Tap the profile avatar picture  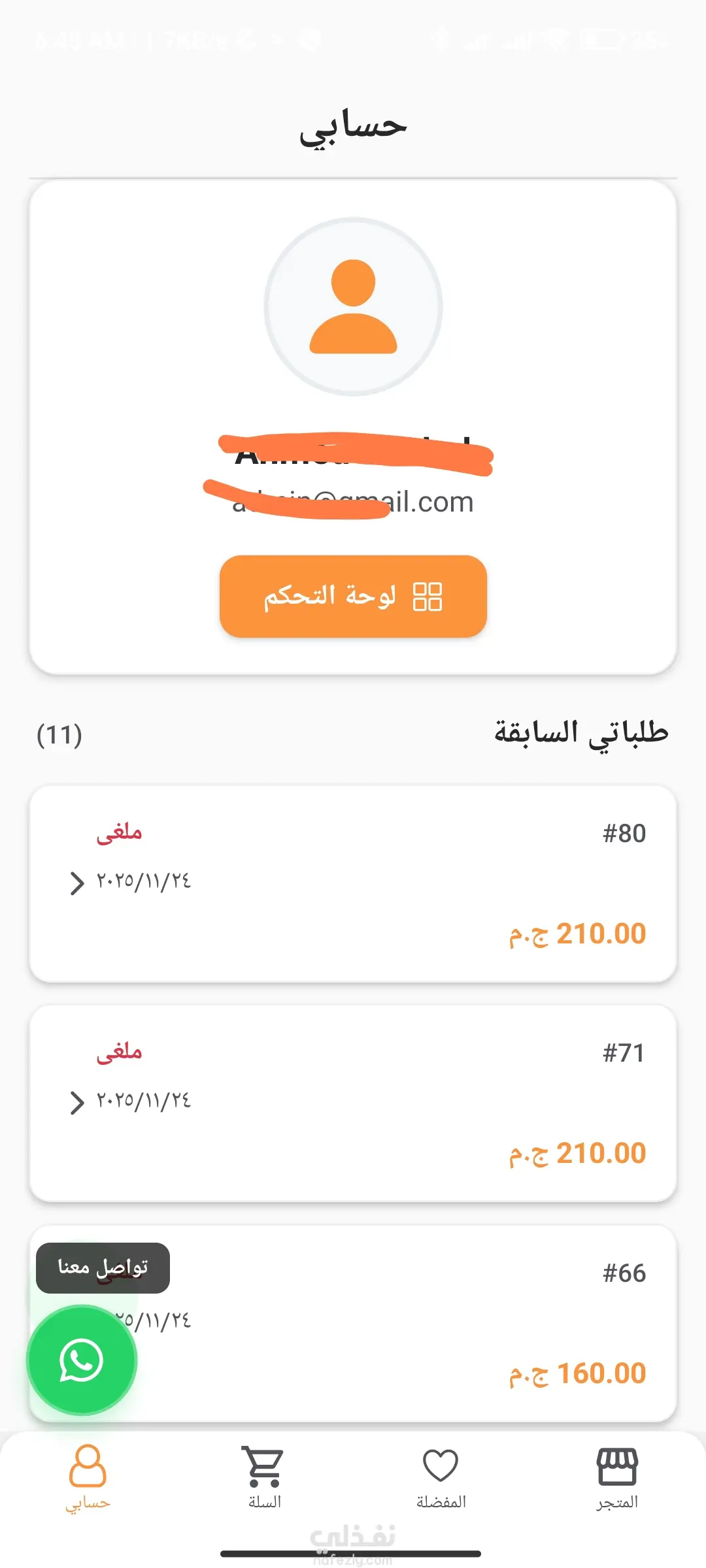(x=353, y=306)
